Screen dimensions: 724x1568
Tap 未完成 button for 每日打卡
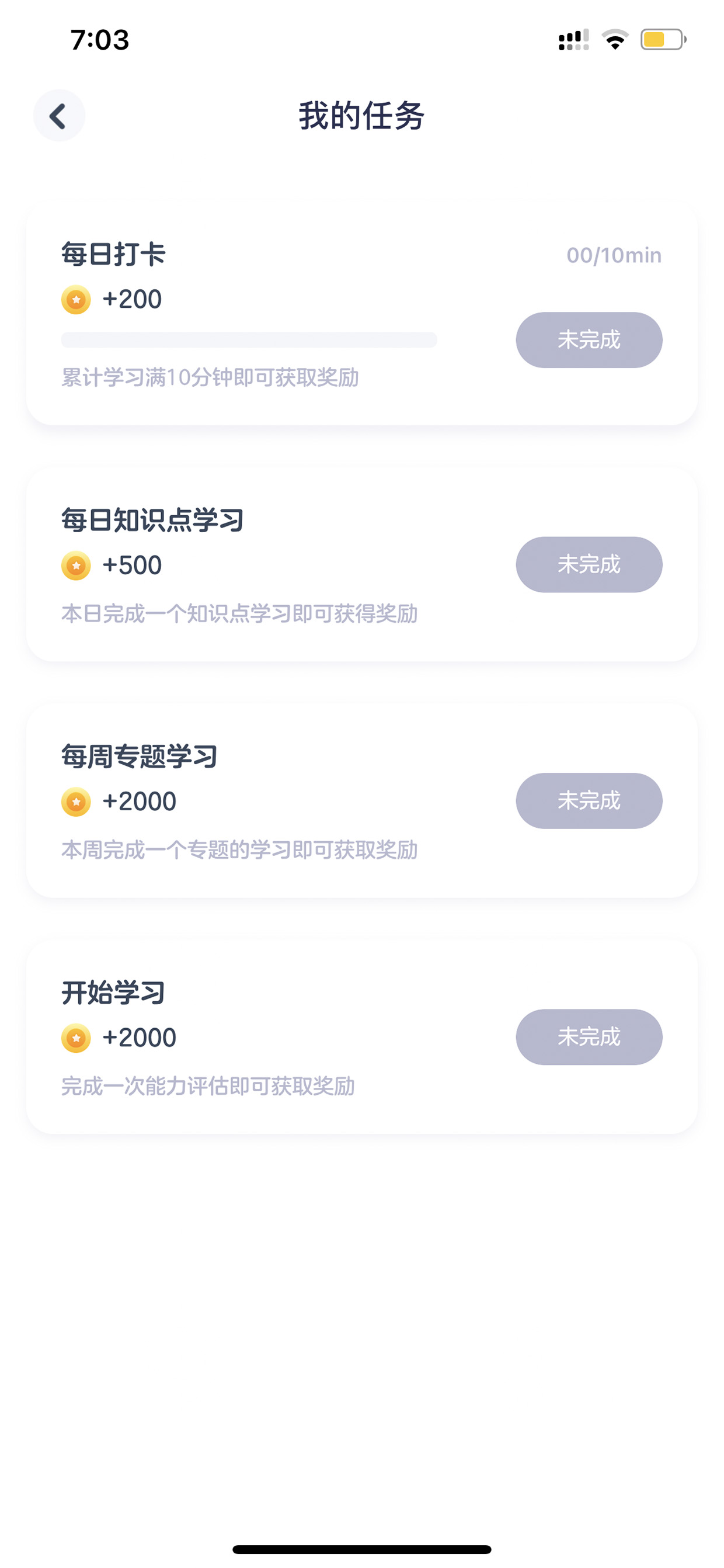click(x=589, y=339)
